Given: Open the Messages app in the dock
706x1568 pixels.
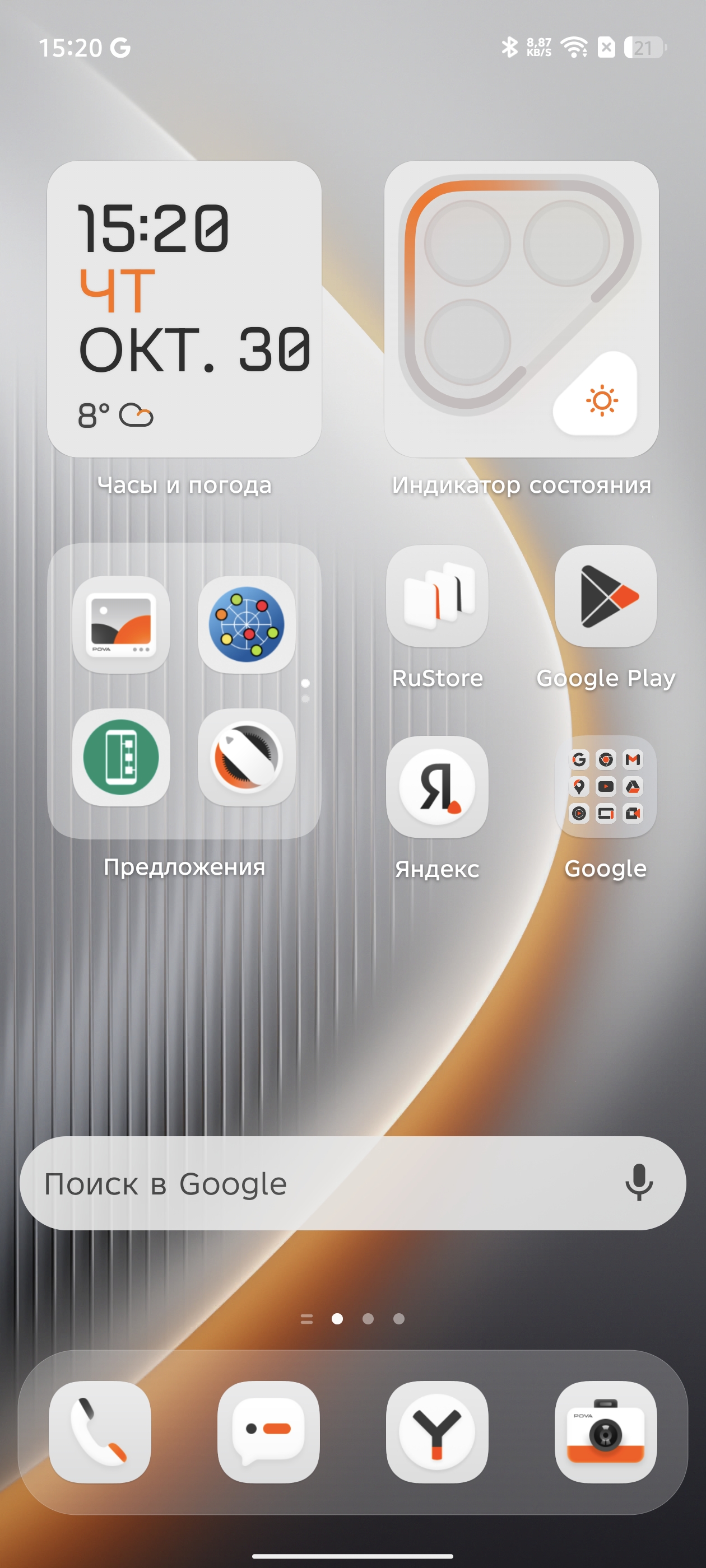Looking at the screenshot, I should (x=268, y=1432).
